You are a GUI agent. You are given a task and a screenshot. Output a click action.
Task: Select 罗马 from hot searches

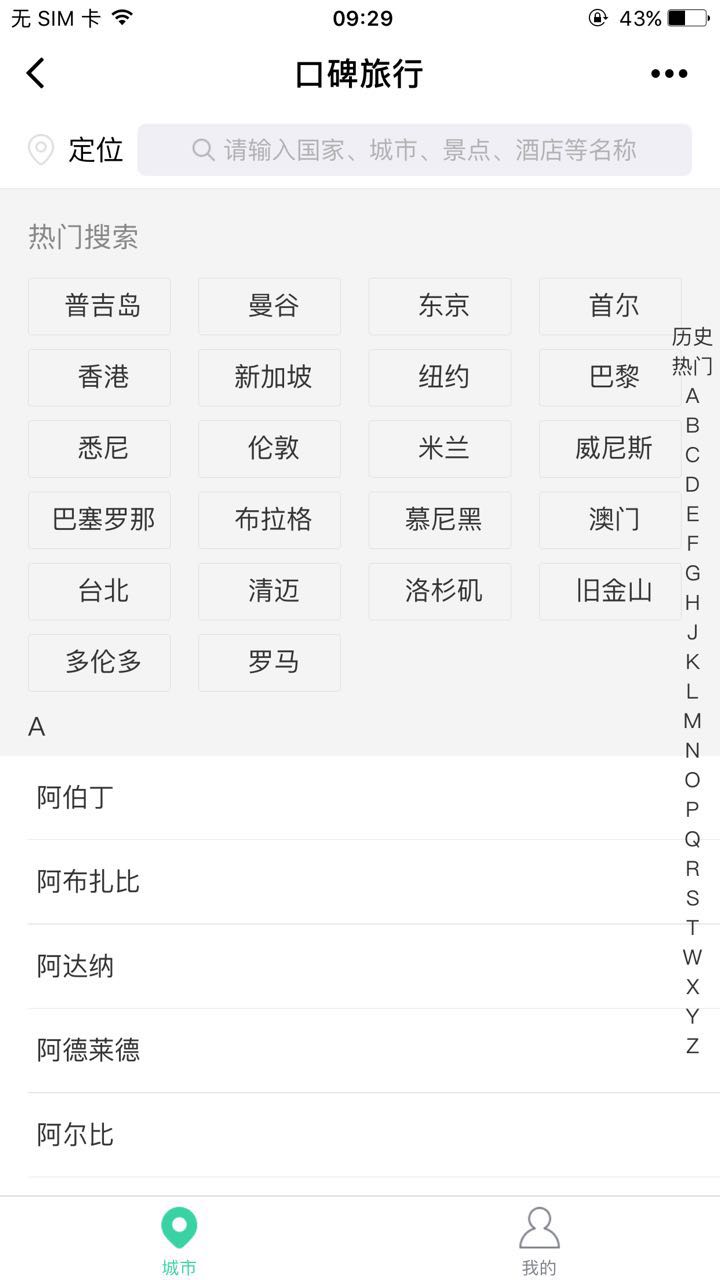pyautogui.click(x=270, y=662)
